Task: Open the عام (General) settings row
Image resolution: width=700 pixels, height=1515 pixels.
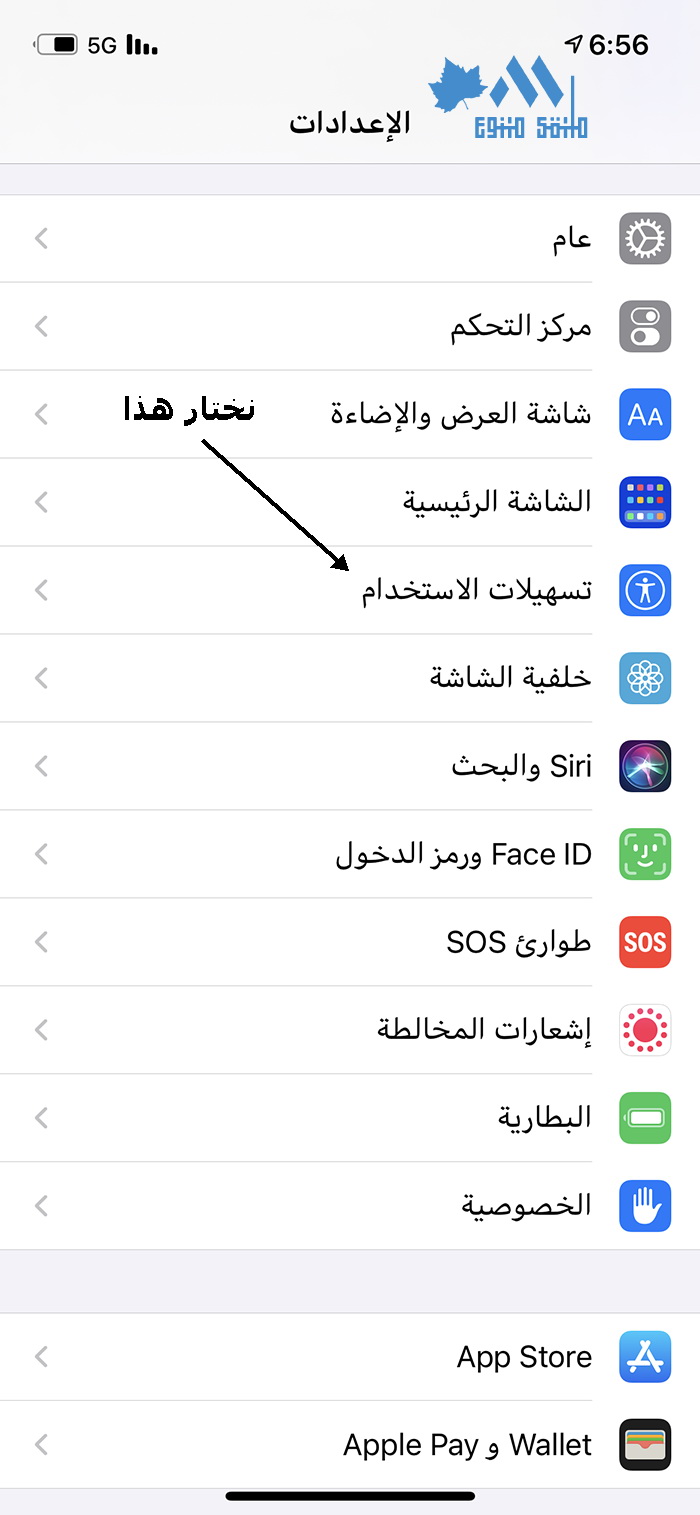Action: [x=350, y=239]
